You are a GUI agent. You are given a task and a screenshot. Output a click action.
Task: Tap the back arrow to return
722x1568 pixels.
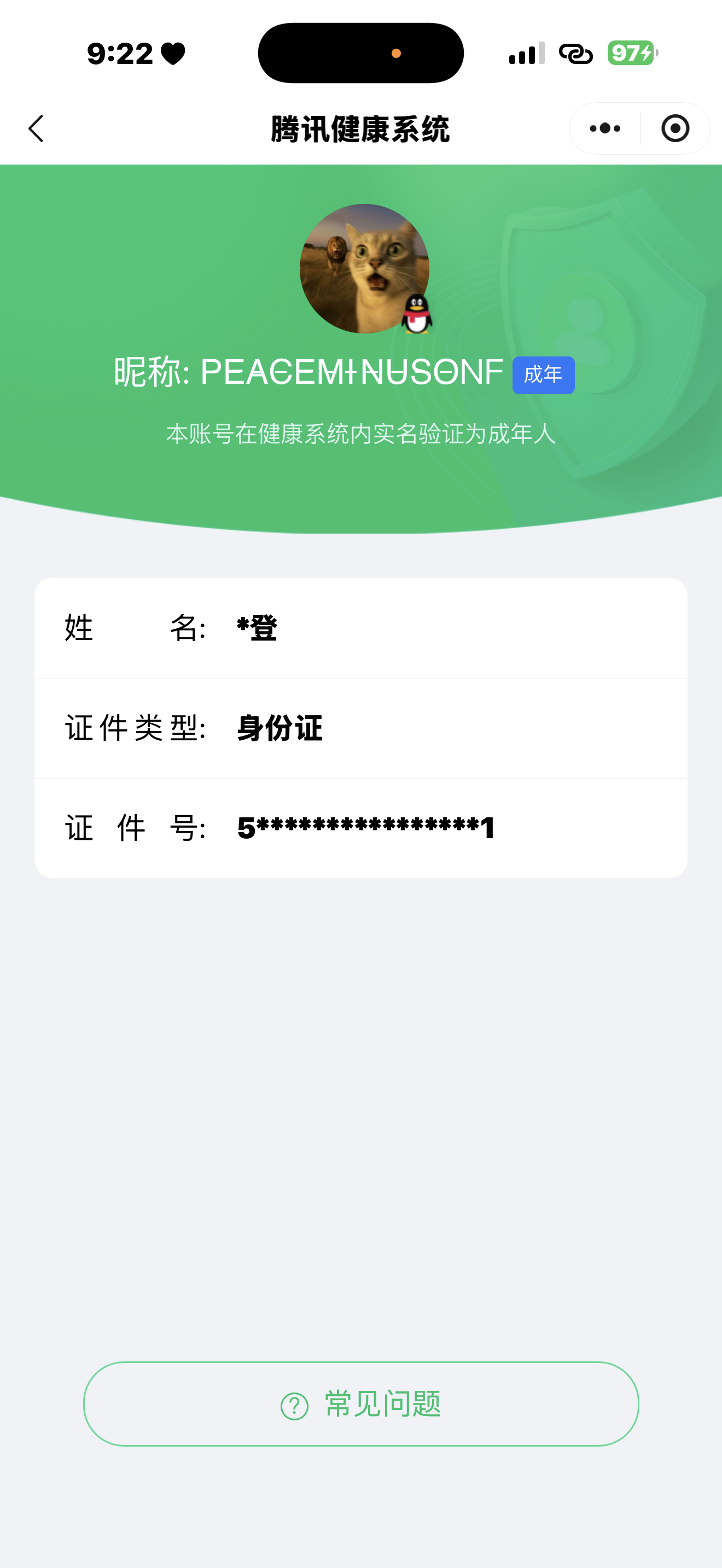coord(36,128)
